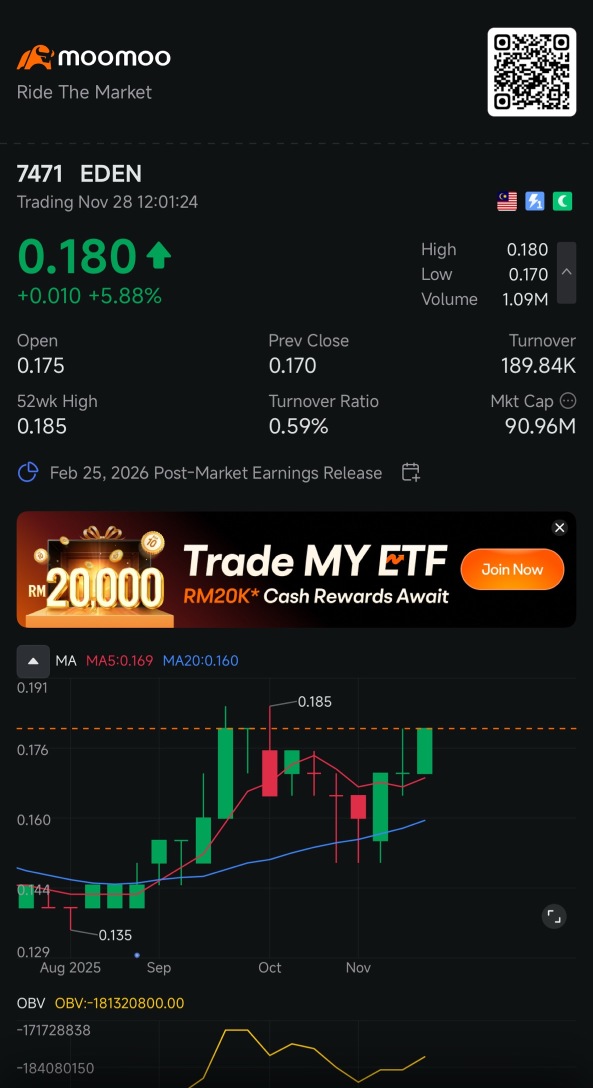Collapse the MA indicator arrow
Image resolution: width=593 pixels, height=1088 pixels.
(33, 661)
